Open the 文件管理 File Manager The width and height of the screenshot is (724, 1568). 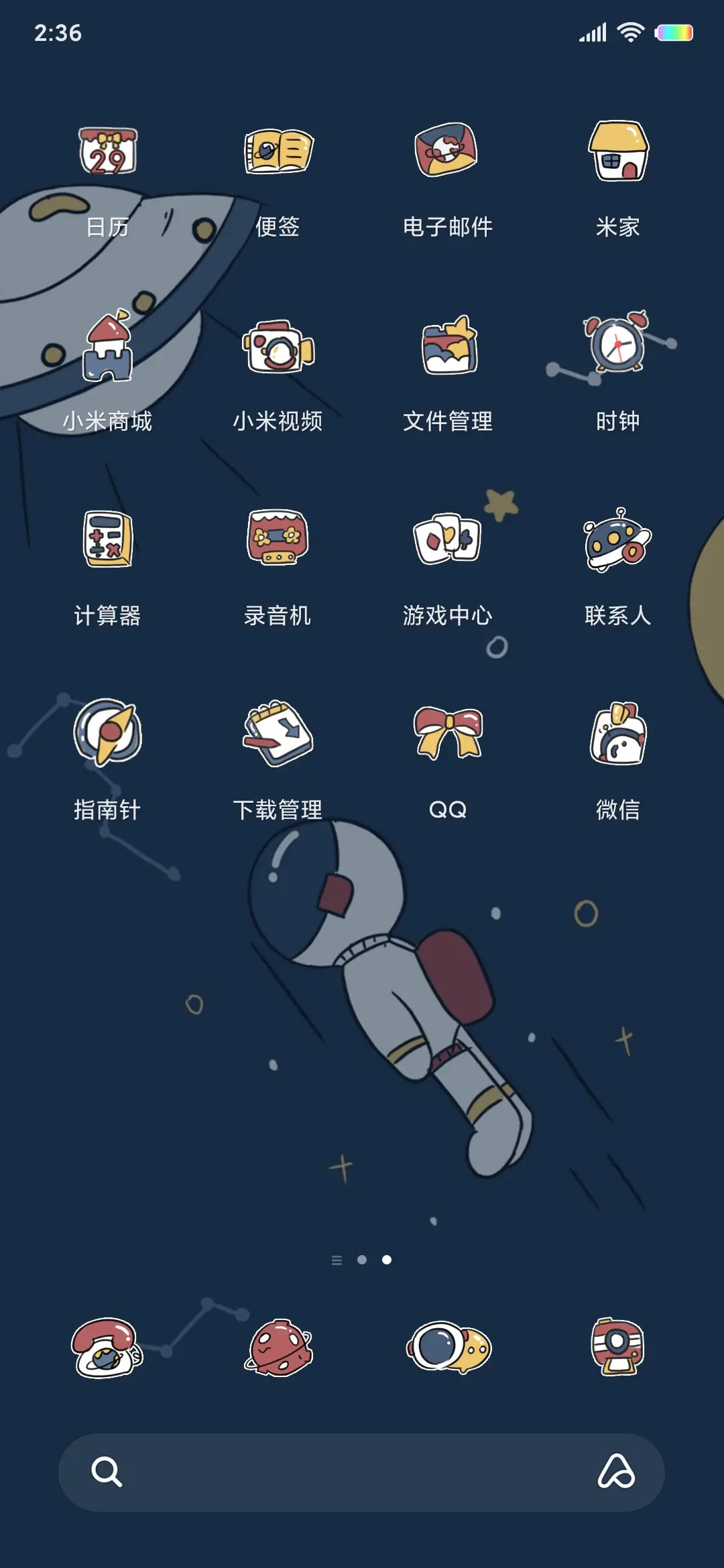[x=446, y=348]
